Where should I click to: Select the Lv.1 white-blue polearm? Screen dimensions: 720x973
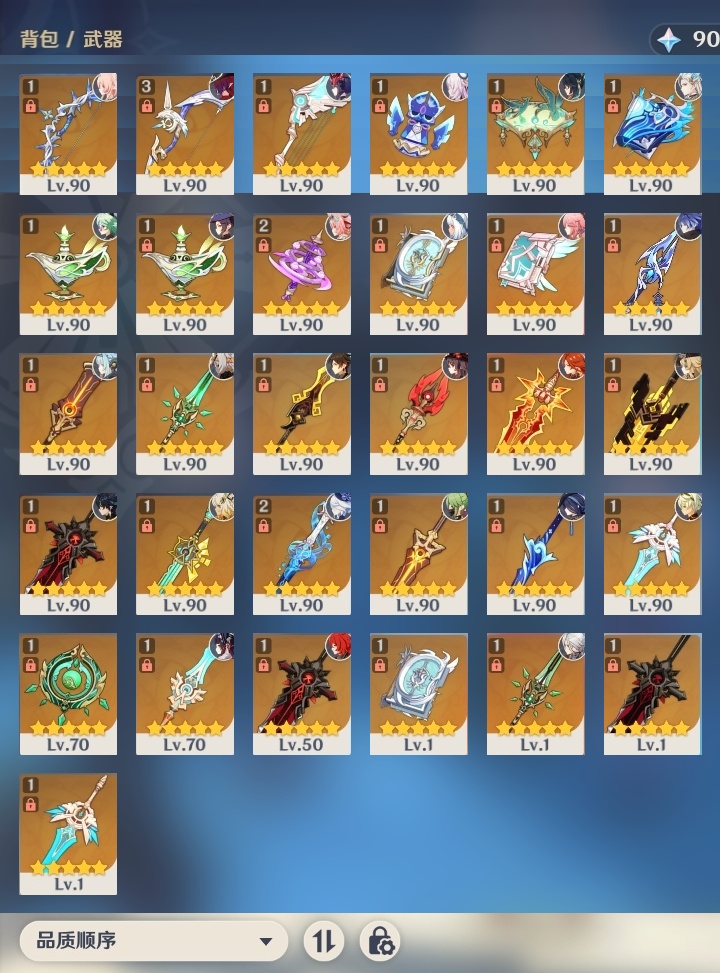pos(68,832)
